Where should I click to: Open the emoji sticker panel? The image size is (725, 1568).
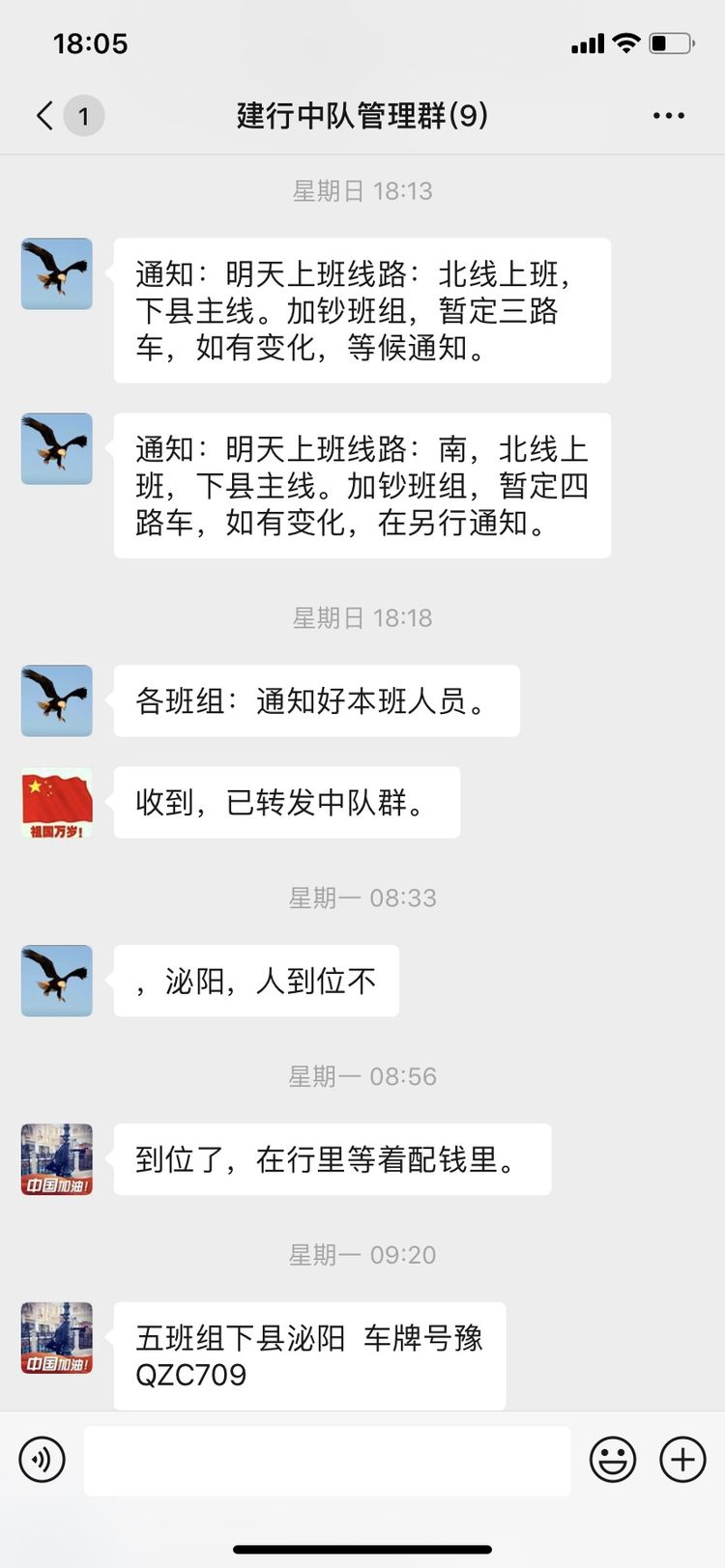[613, 1459]
